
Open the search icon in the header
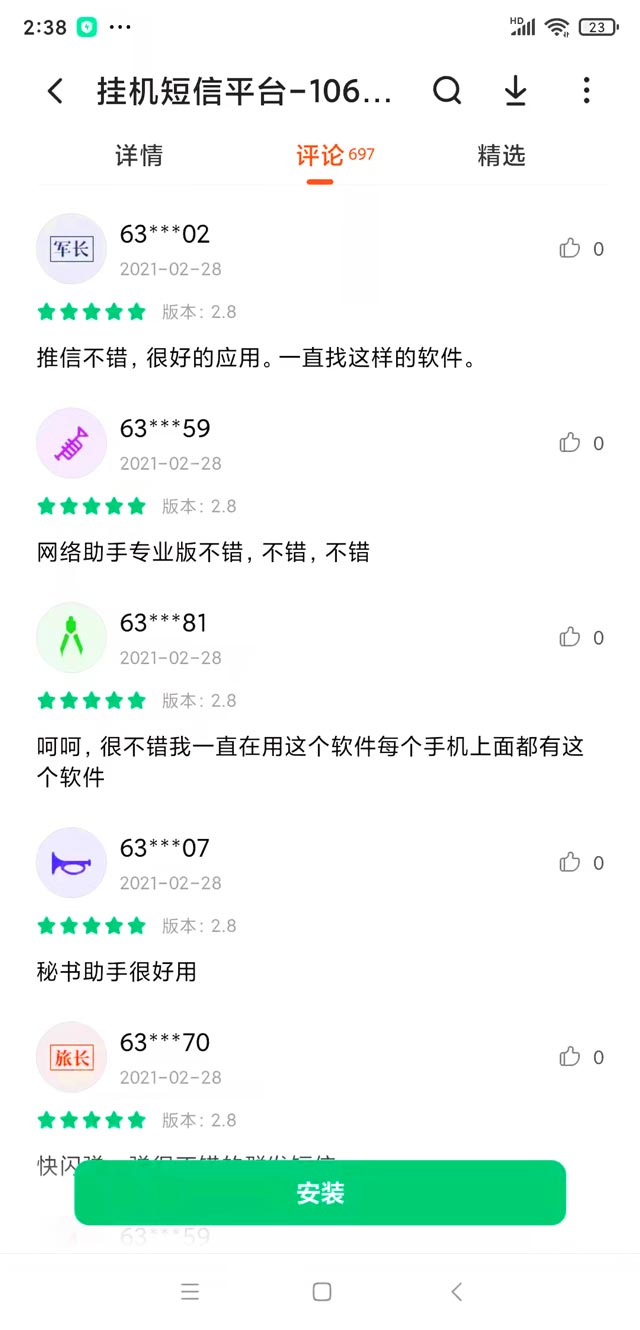click(x=447, y=91)
